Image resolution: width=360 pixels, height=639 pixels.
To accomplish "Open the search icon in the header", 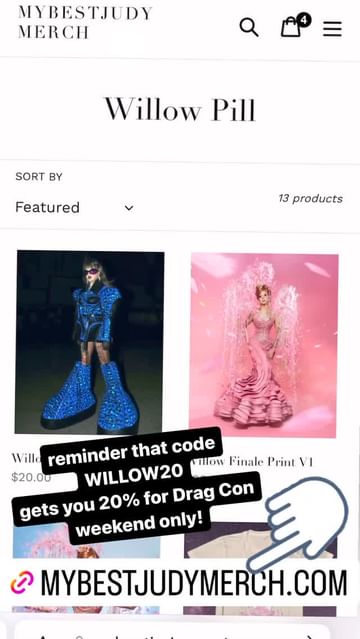I will tap(249, 27).
